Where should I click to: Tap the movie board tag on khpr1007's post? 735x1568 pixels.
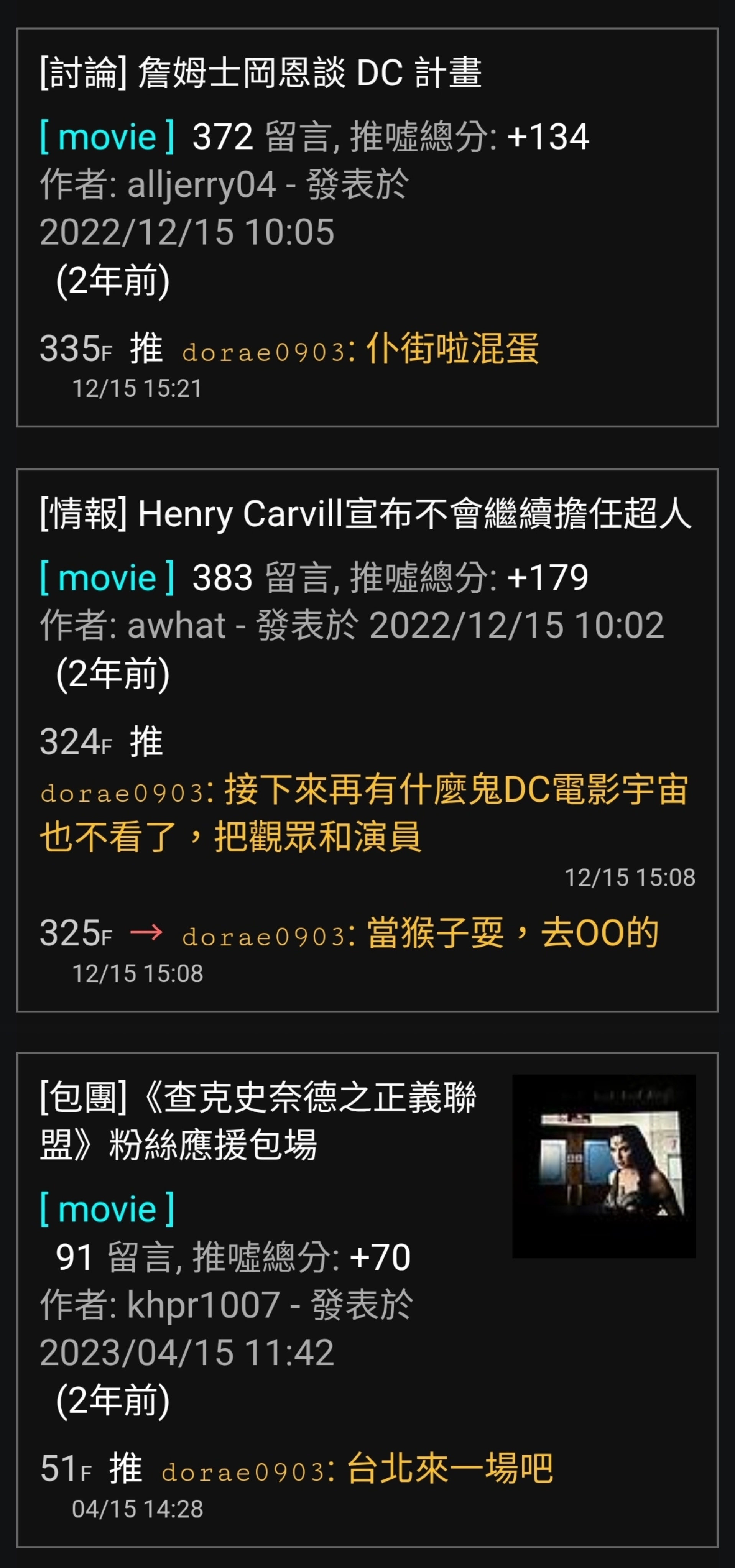coord(107,1209)
